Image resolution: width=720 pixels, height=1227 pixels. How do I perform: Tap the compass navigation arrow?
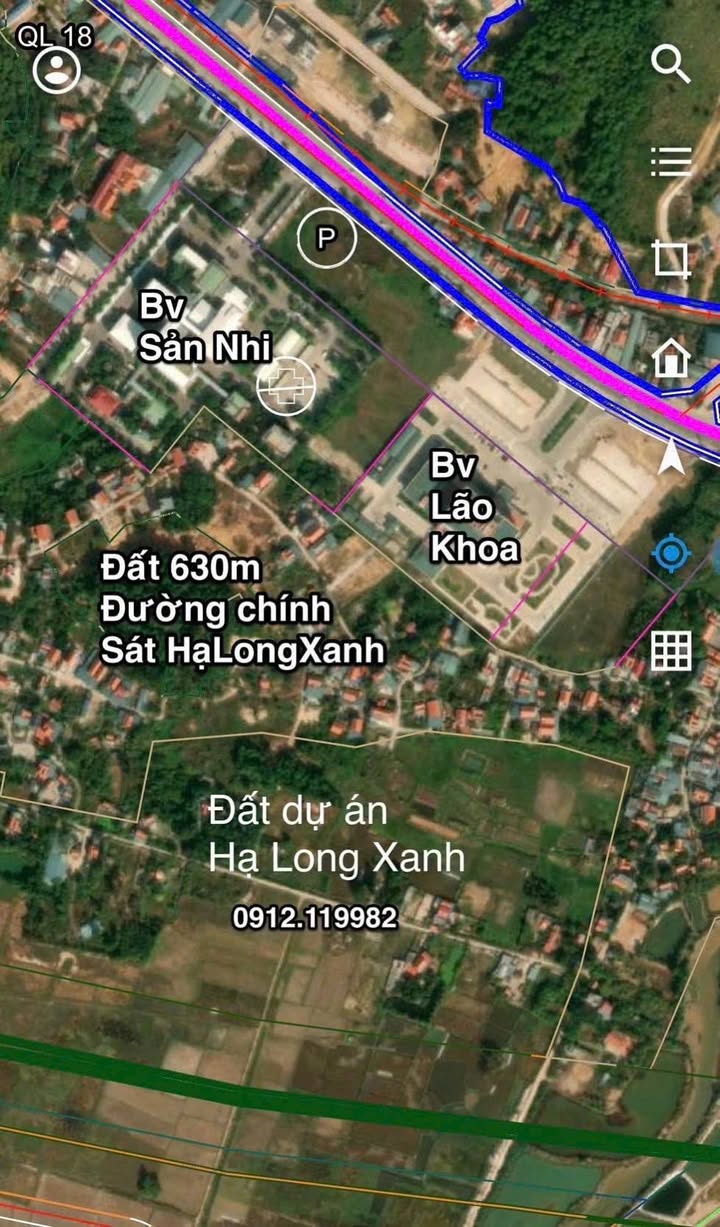click(672, 457)
